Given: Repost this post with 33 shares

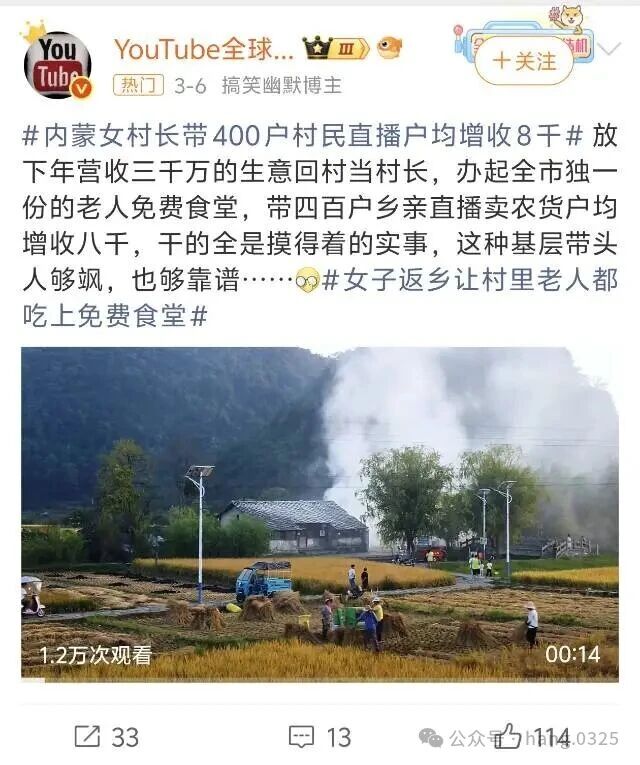Looking at the screenshot, I should (107, 737).
